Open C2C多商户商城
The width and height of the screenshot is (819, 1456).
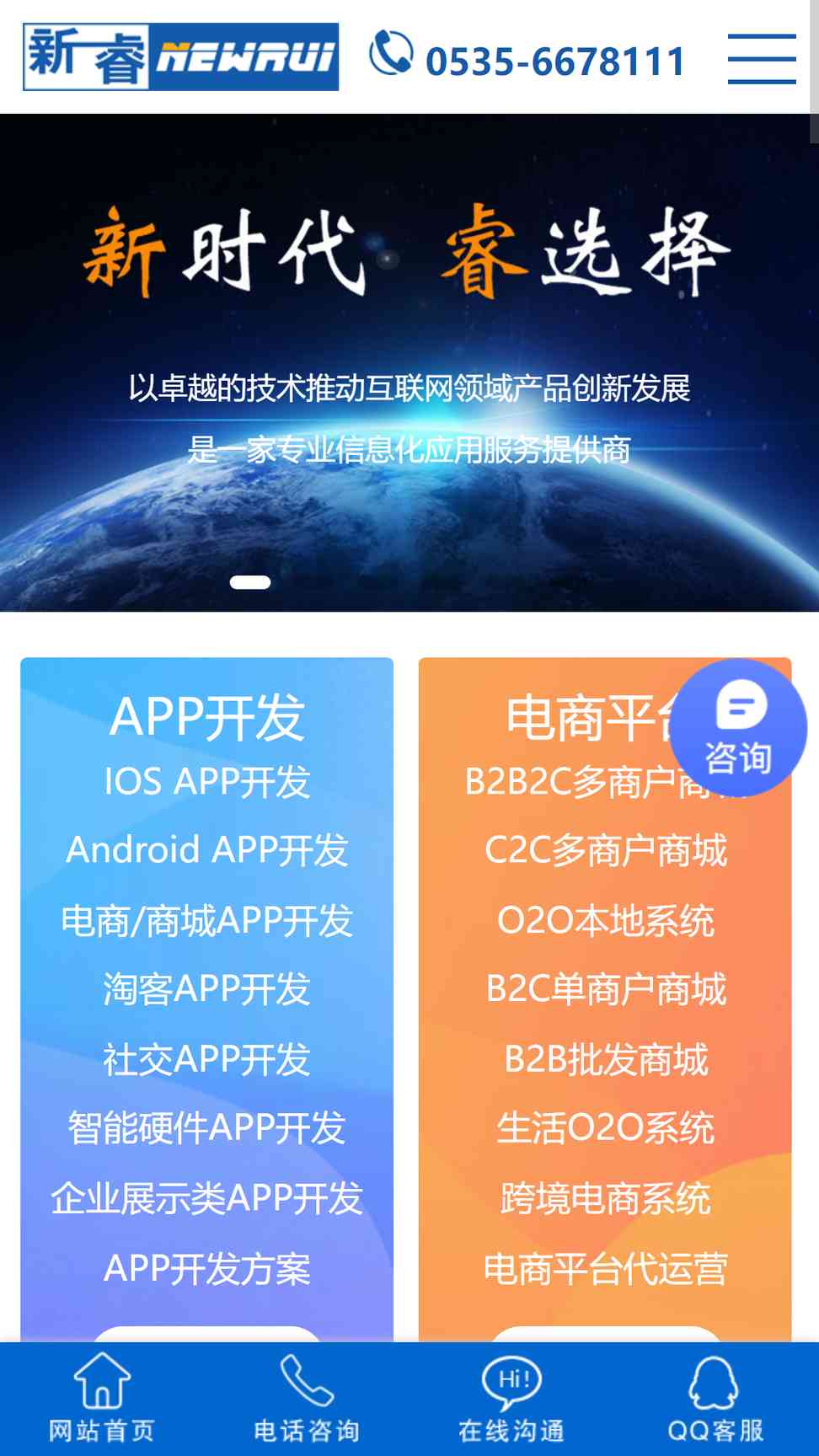point(605,850)
